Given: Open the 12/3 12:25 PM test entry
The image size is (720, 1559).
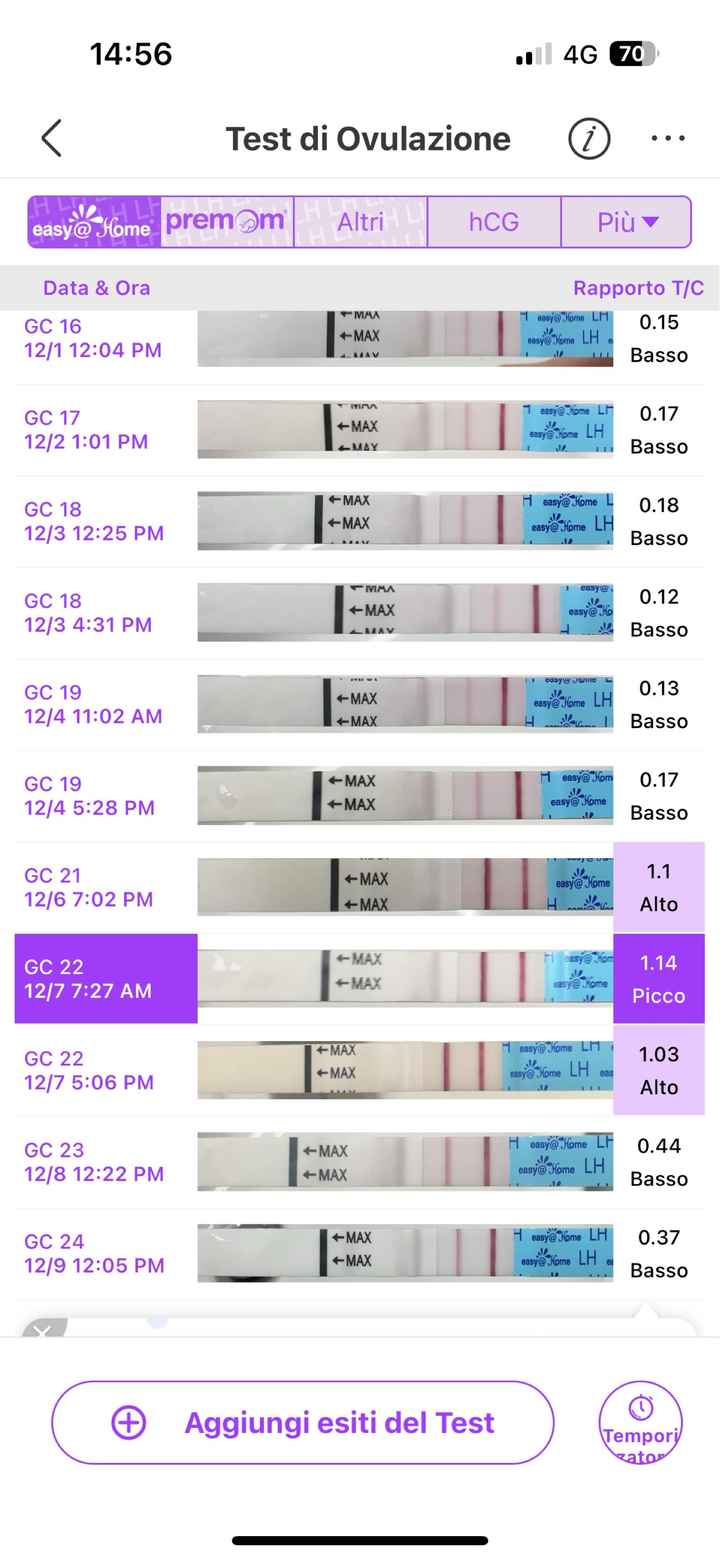Looking at the screenshot, I should click(x=360, y=521).
